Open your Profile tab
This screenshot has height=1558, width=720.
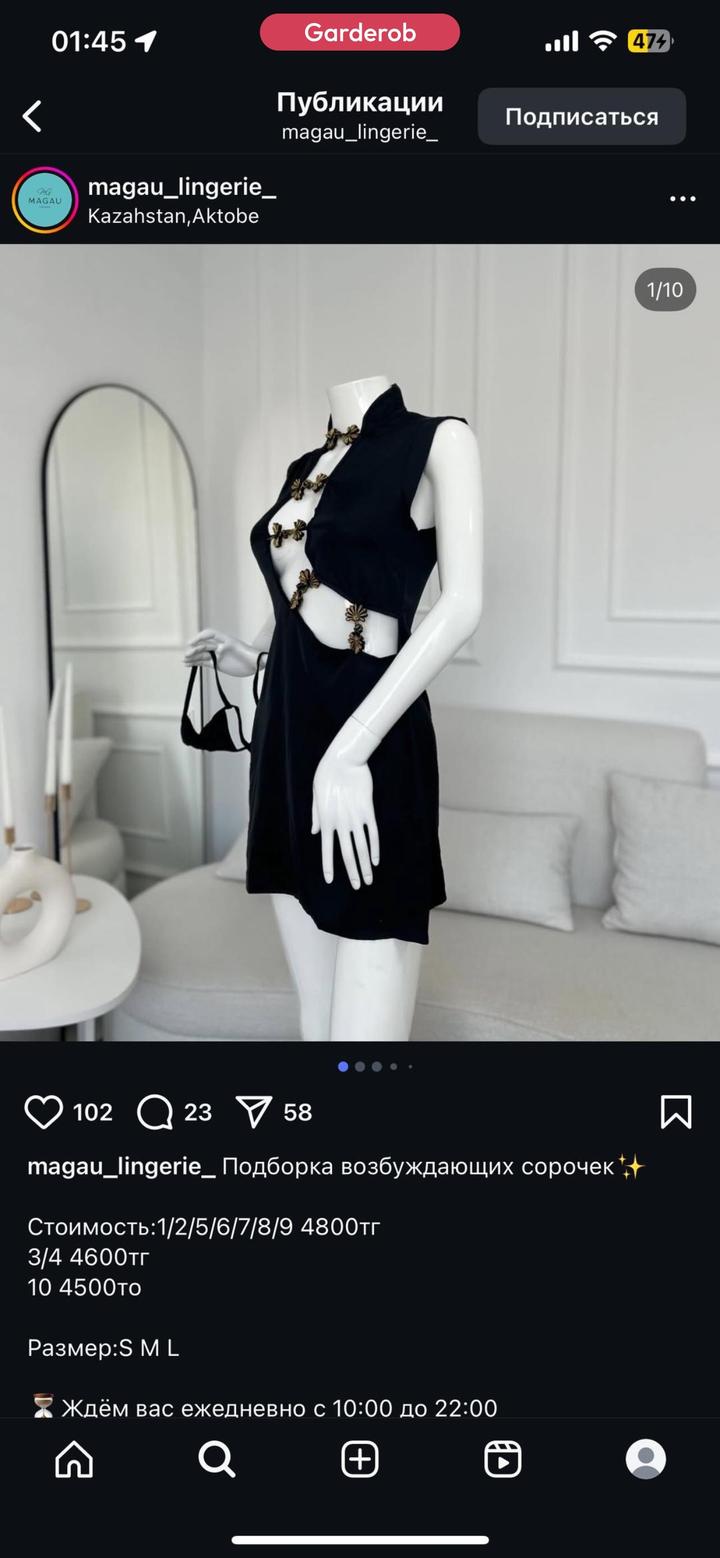coord(646,1459)
